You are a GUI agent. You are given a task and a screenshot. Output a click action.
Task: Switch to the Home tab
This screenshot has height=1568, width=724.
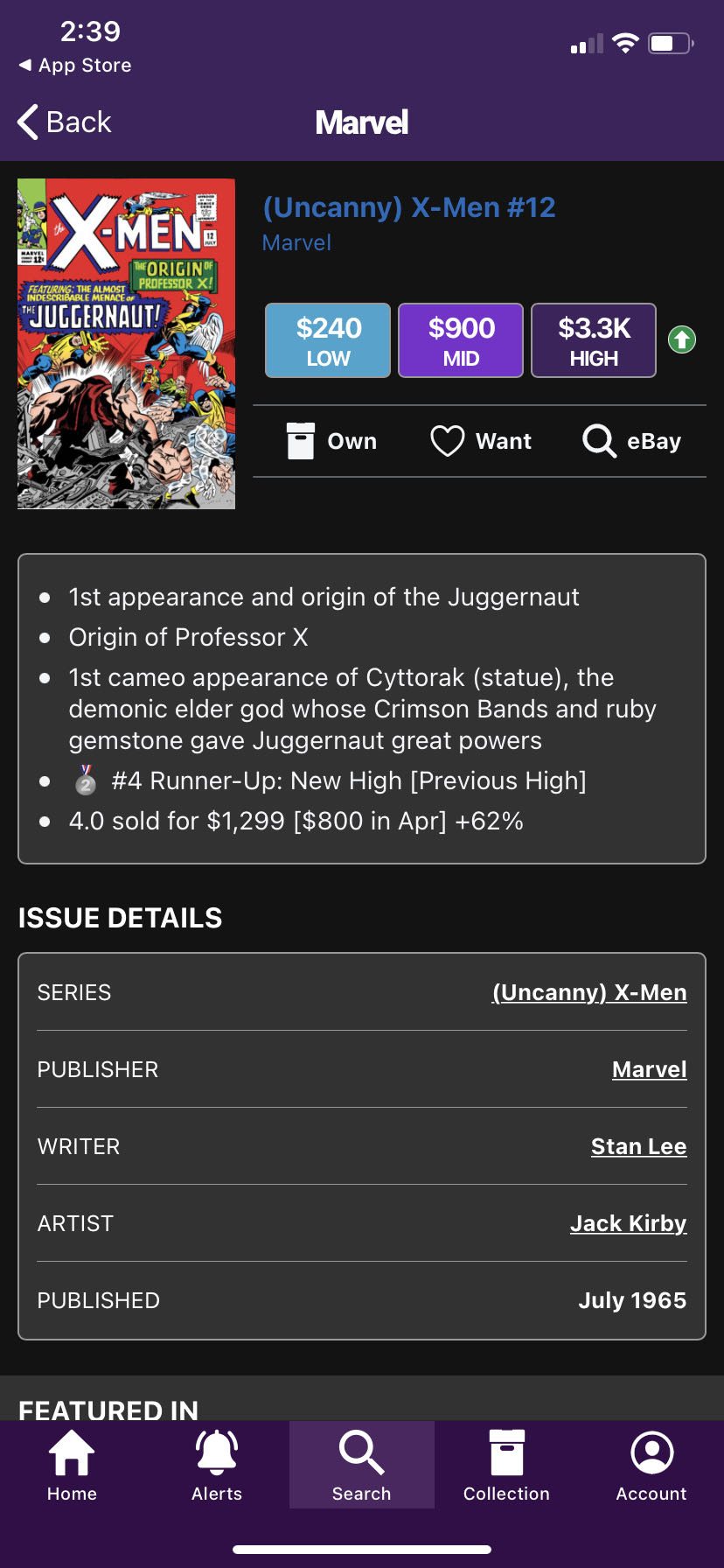pyautogui.click(x=72, y=1465)
